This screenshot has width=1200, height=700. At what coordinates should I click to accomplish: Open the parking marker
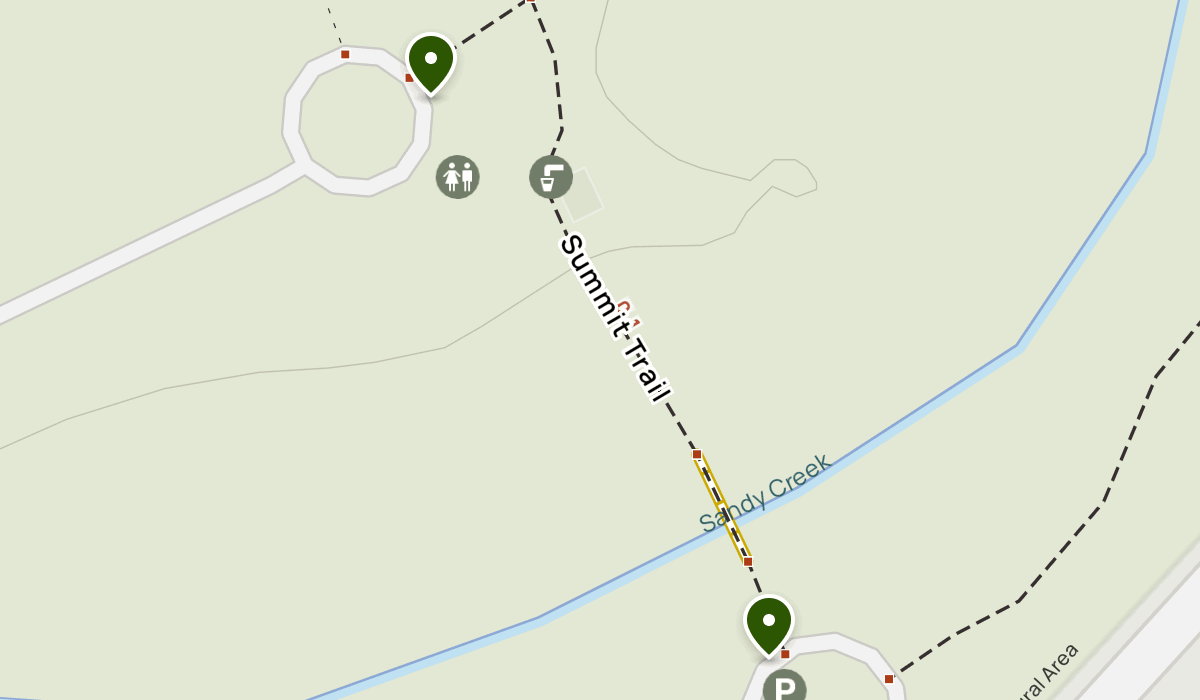[784, 688]
